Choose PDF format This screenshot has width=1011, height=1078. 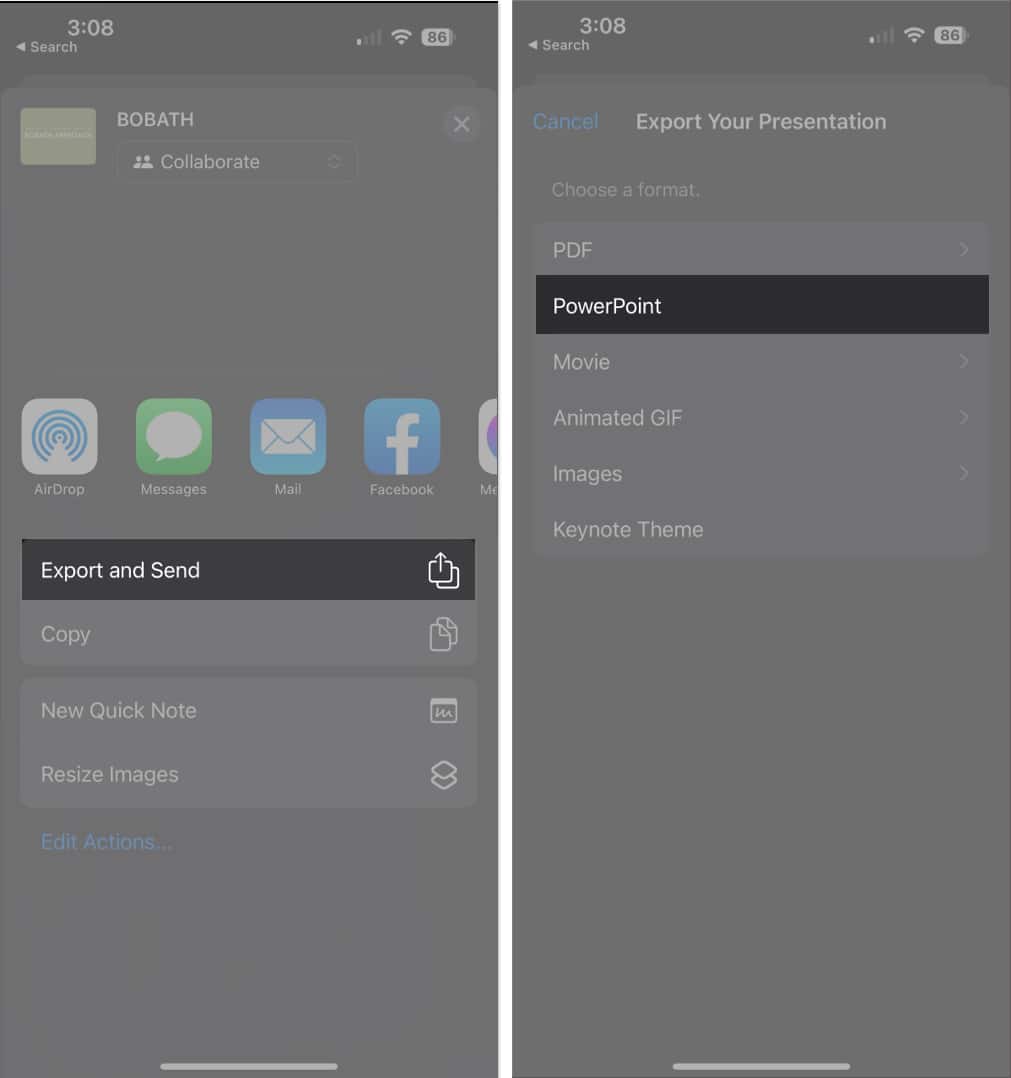(761, 250)
